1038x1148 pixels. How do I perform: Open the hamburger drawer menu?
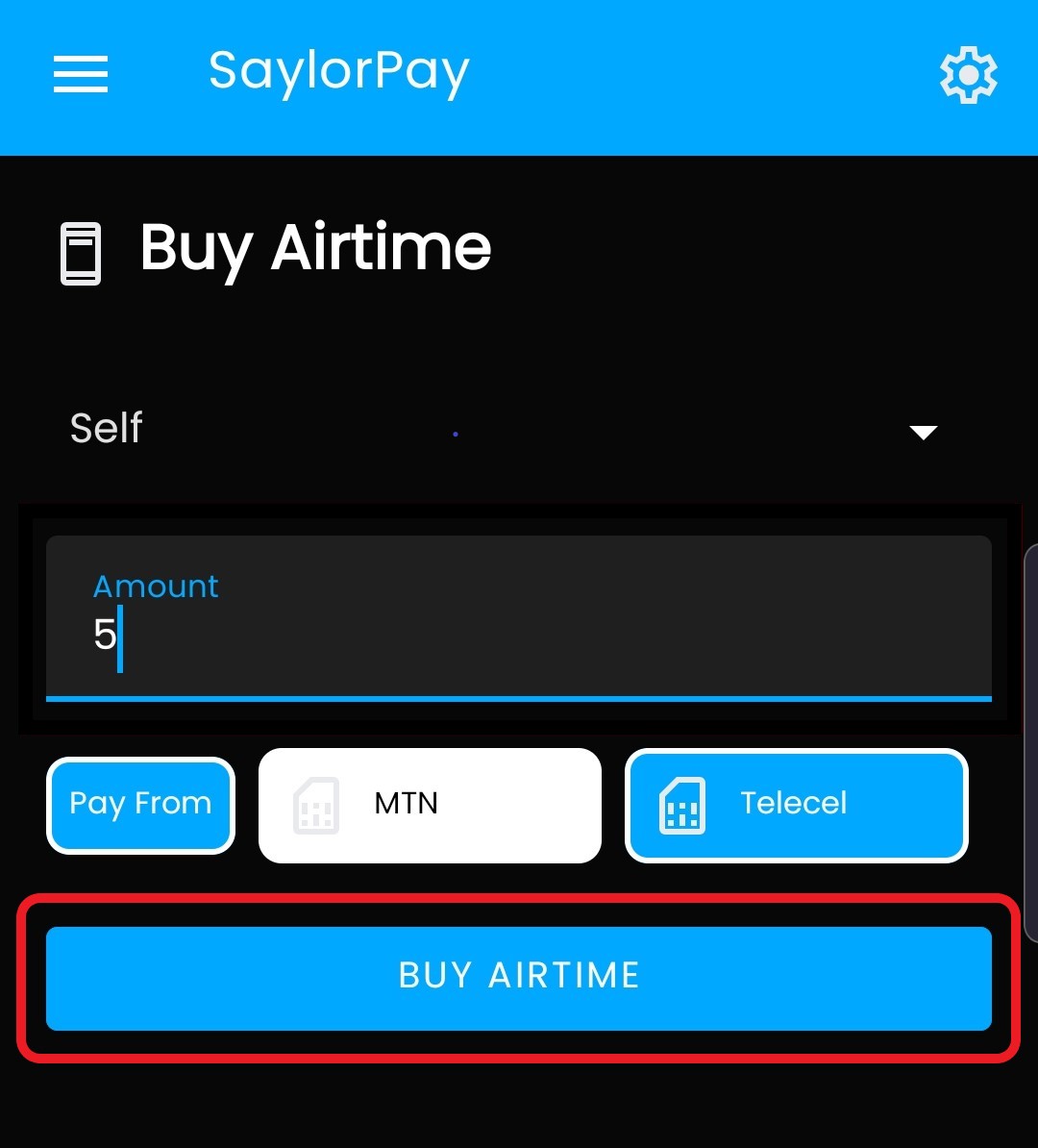81,74
